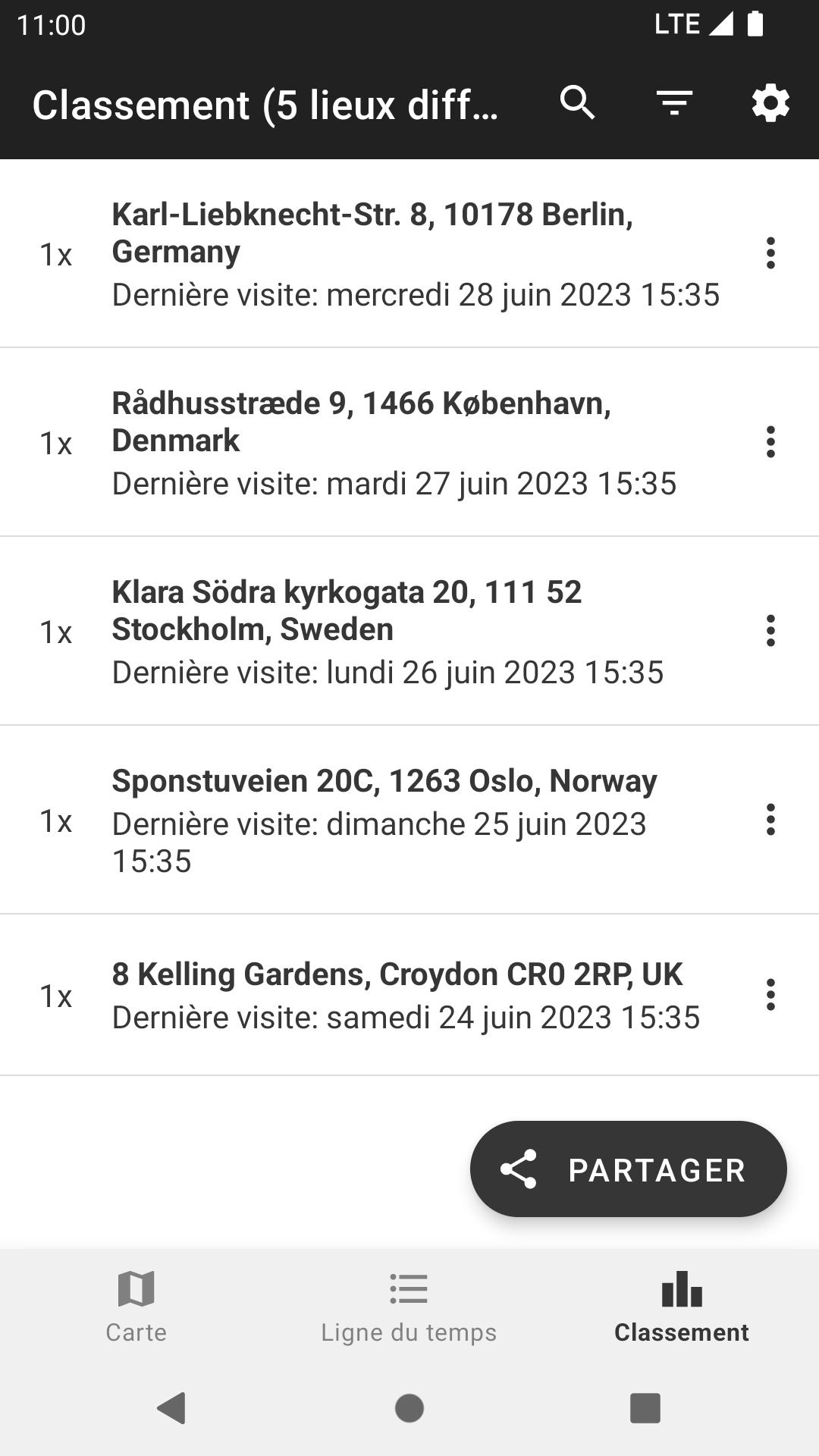The height and width of the screenshot is (1456, 819).
Task: Open overflow menu for the Stockholm entry
Action: tap(770, 631)
